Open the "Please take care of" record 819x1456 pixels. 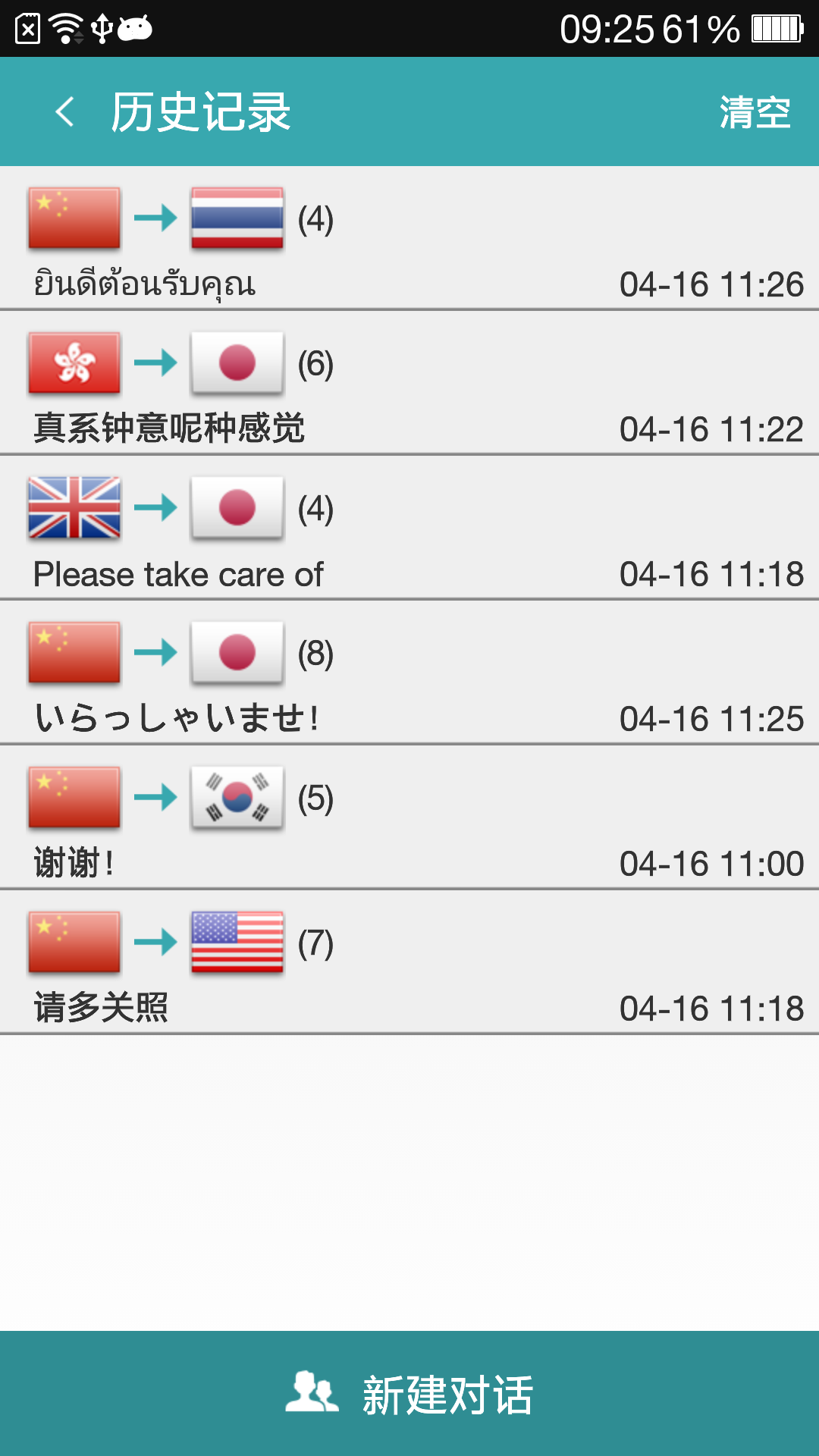pyautogui.click(x=409, y=529)
